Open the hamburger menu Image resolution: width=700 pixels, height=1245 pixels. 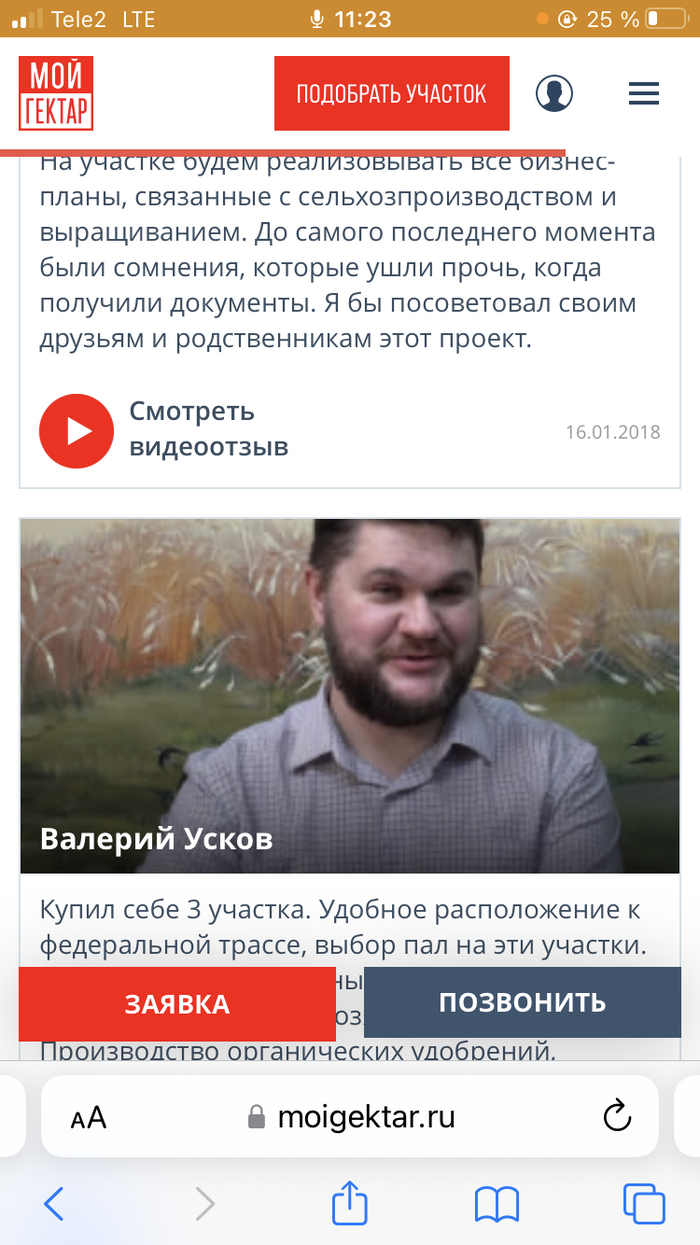pos(643,94)
